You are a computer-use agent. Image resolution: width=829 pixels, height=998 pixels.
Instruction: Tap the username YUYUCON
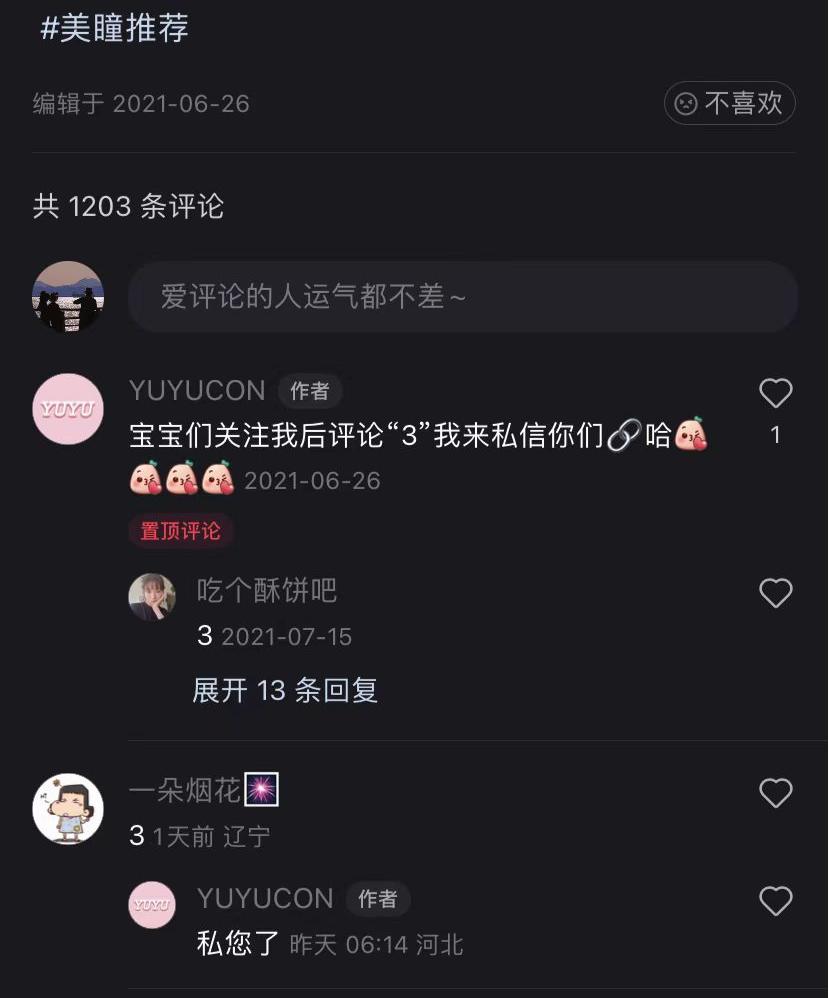click(x=196, y=391)
